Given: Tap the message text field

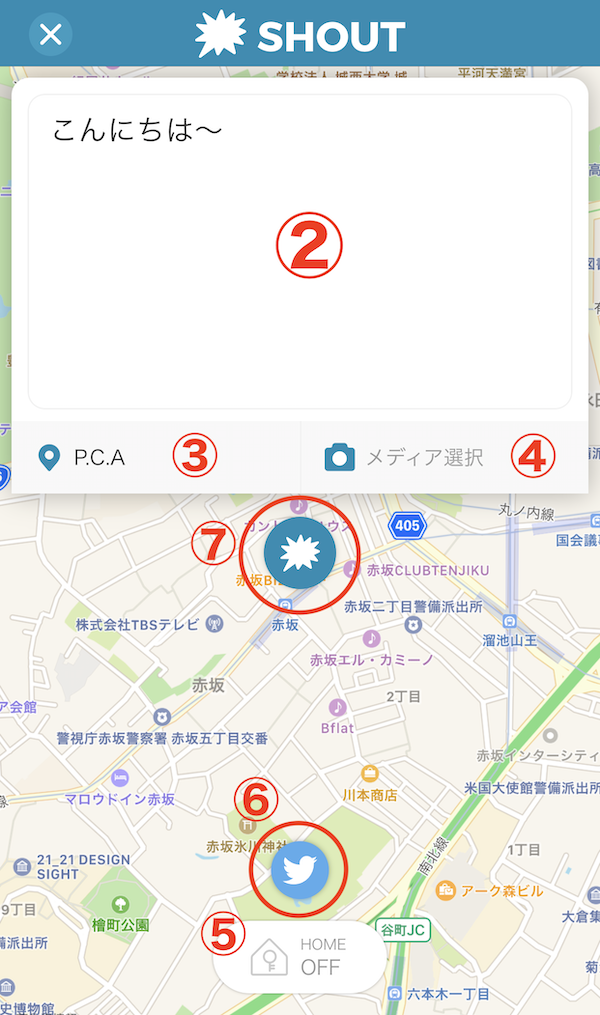Looking at the screenshot, I should click(300, 250).
